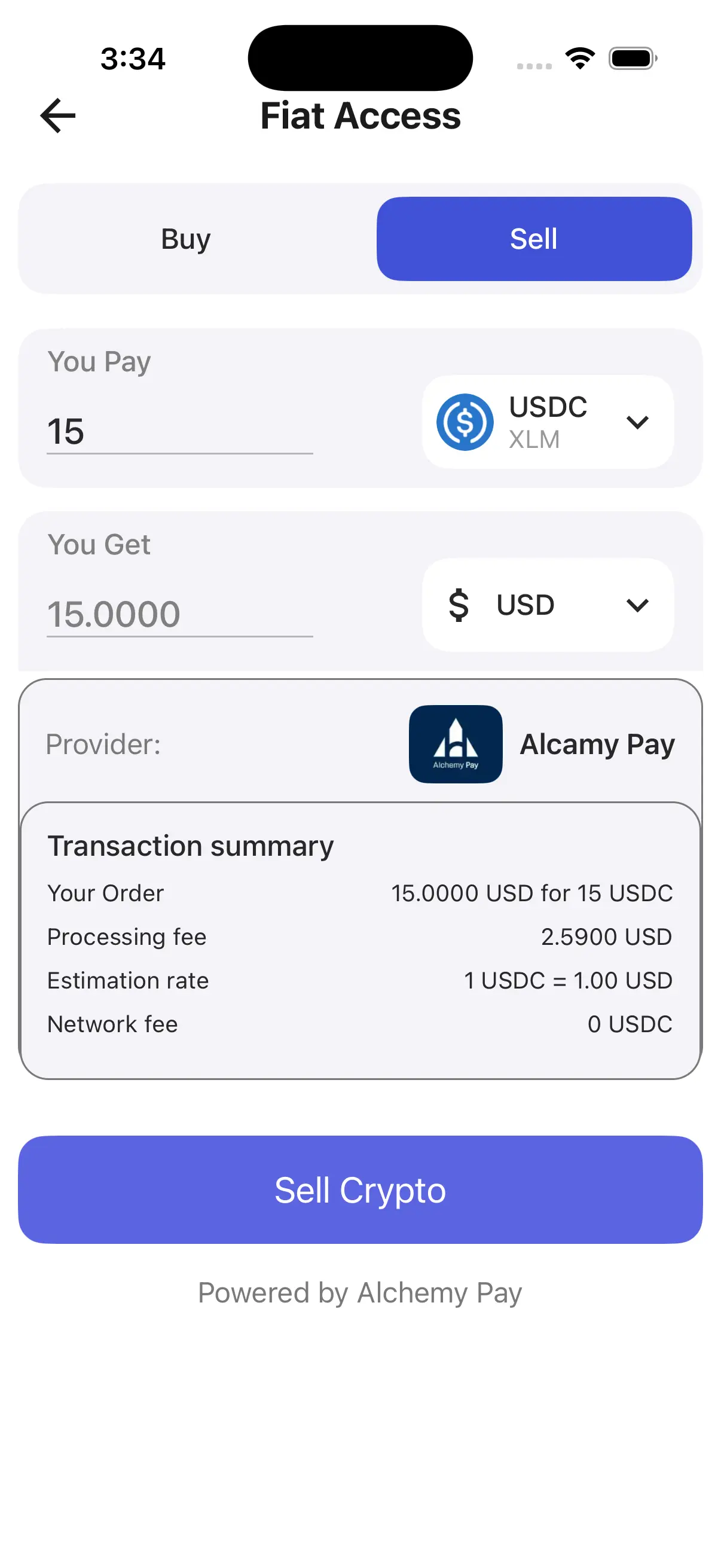The height and width of the screenshot is (1568, 721).
Task: Expand the USD fiat currency dropdown
Action: coord(638,605)
